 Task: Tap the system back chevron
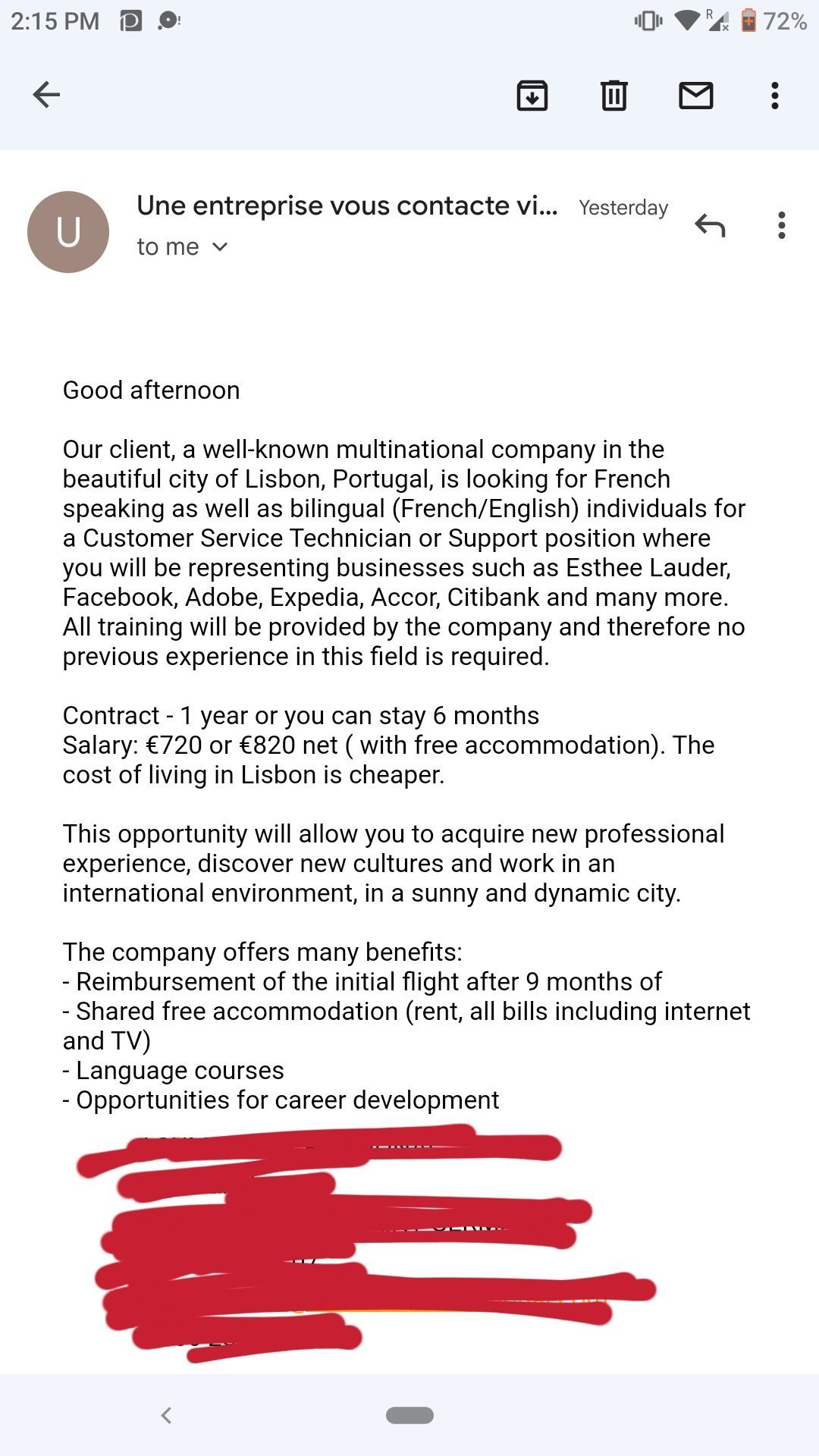click(x=167, y=1415)
